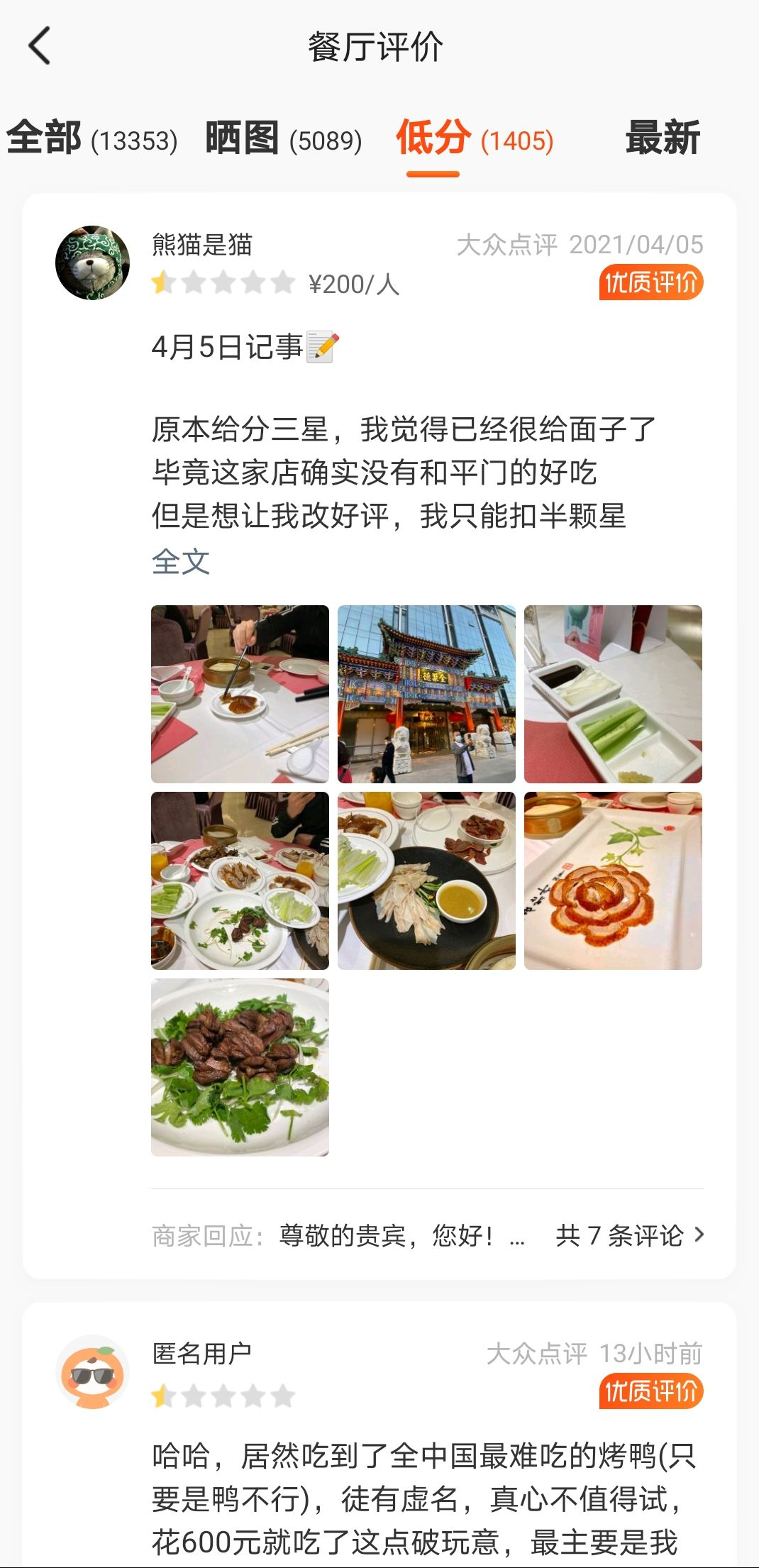View the photo of cucumber and sauce trays
This screenshot has width=759, height=1568.
coord(613,694)
